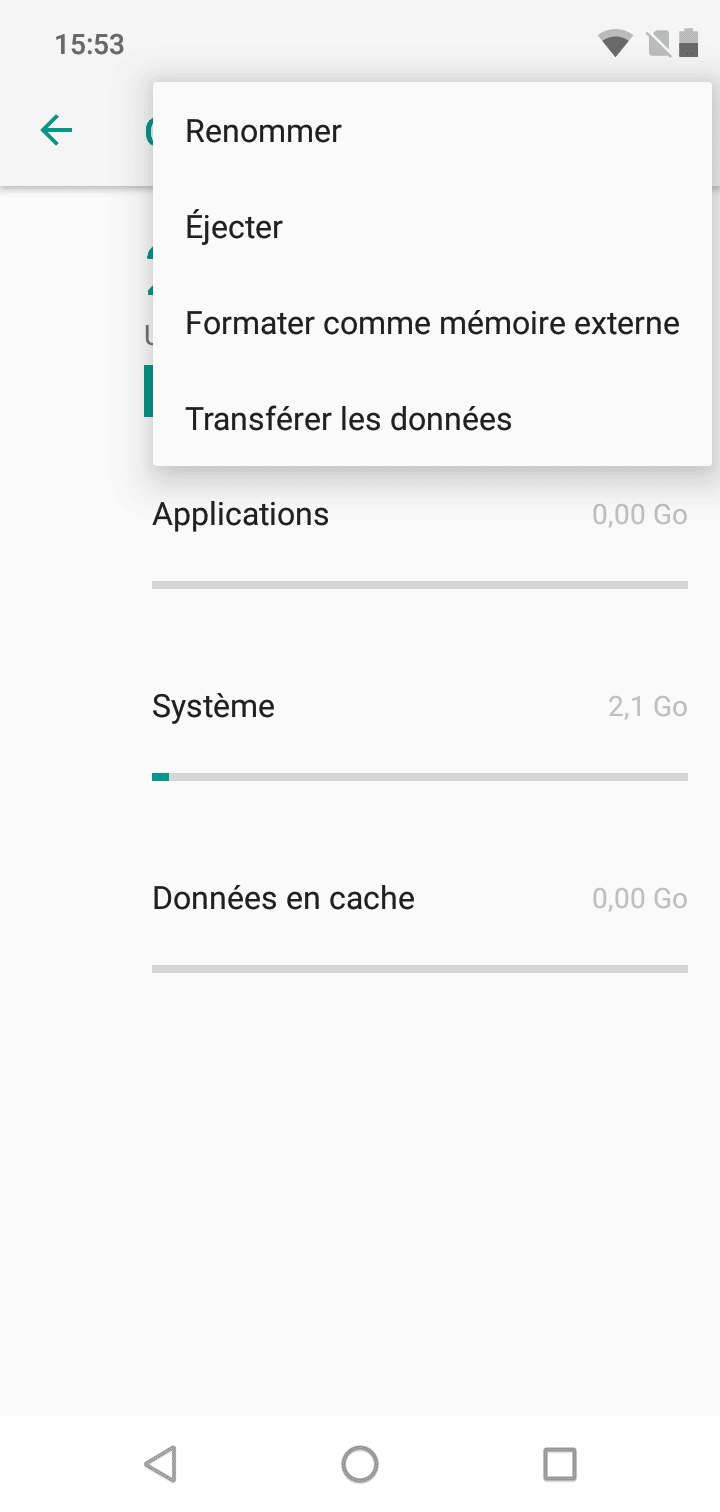Go back with the top arrow
Image resolution: width=720 pixels, height=1512 pixels.
57,130
